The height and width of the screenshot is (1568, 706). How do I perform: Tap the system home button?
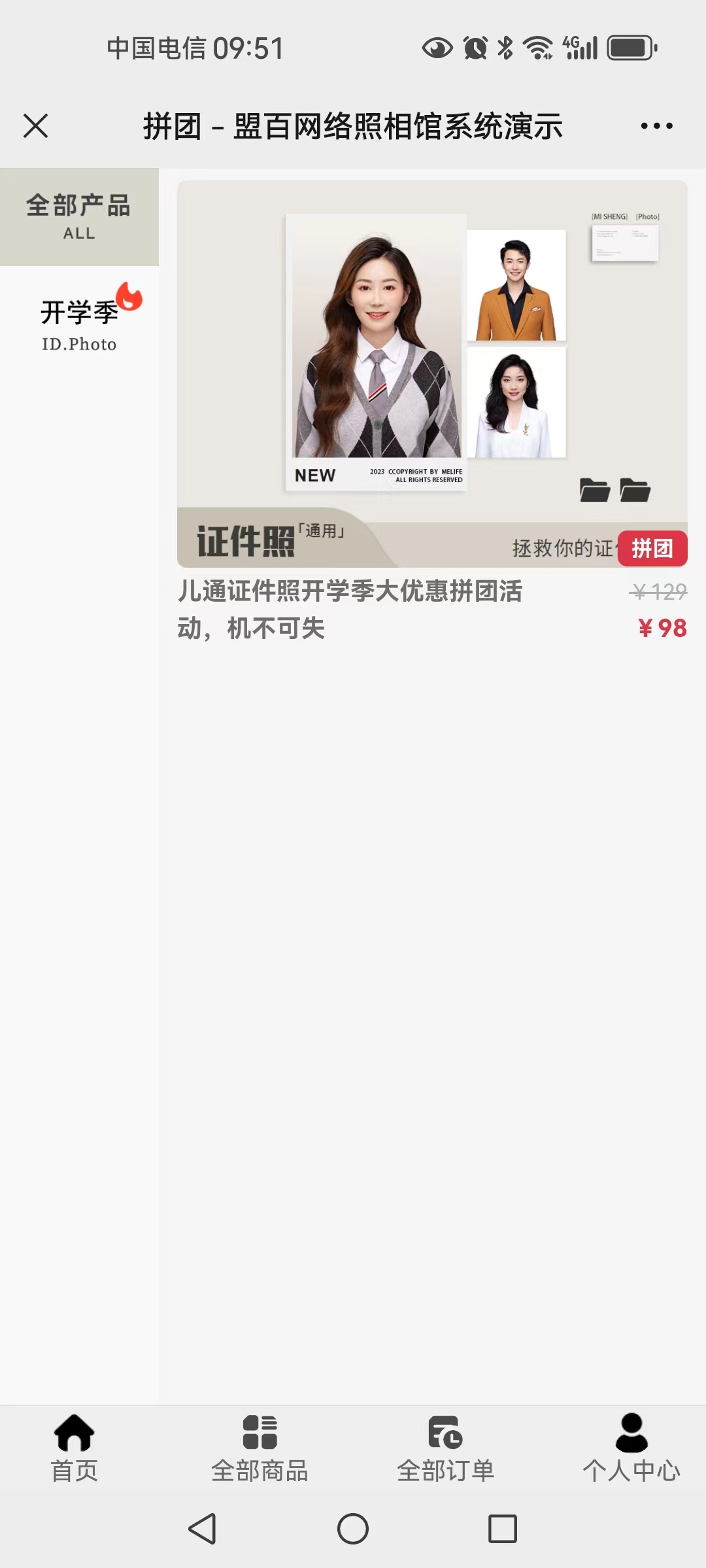tap(353, 1529)
